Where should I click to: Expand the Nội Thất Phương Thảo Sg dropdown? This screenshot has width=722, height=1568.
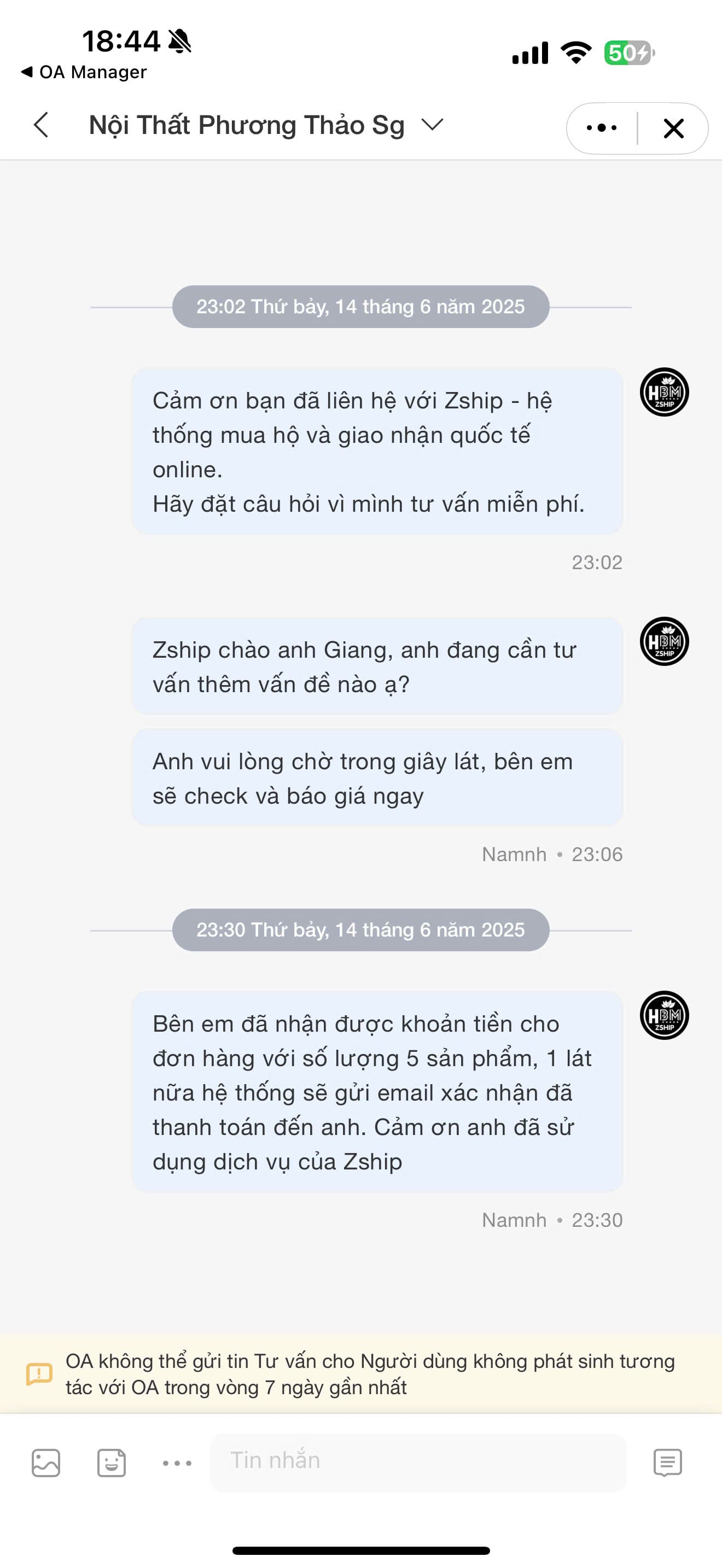click(x=432, y=125)
